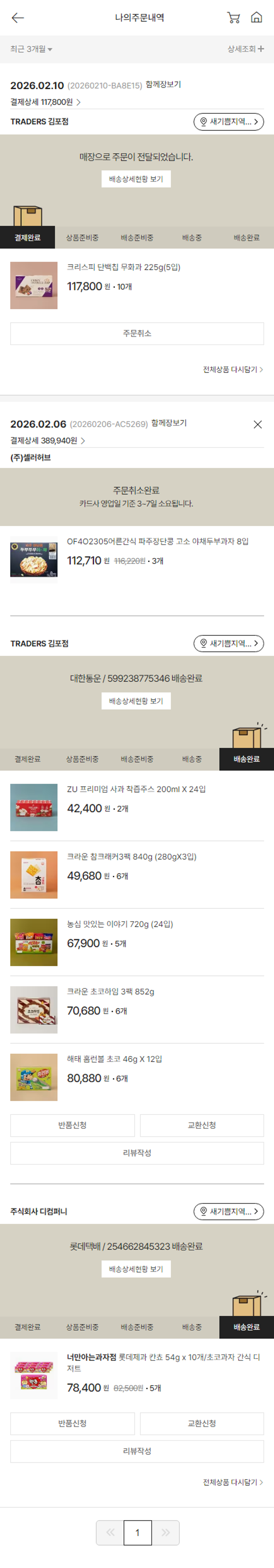Open the address chip beside 주식회사 디컴퍼니
This screenshot has height=1568, width=274.
[x=228, y=1211]
